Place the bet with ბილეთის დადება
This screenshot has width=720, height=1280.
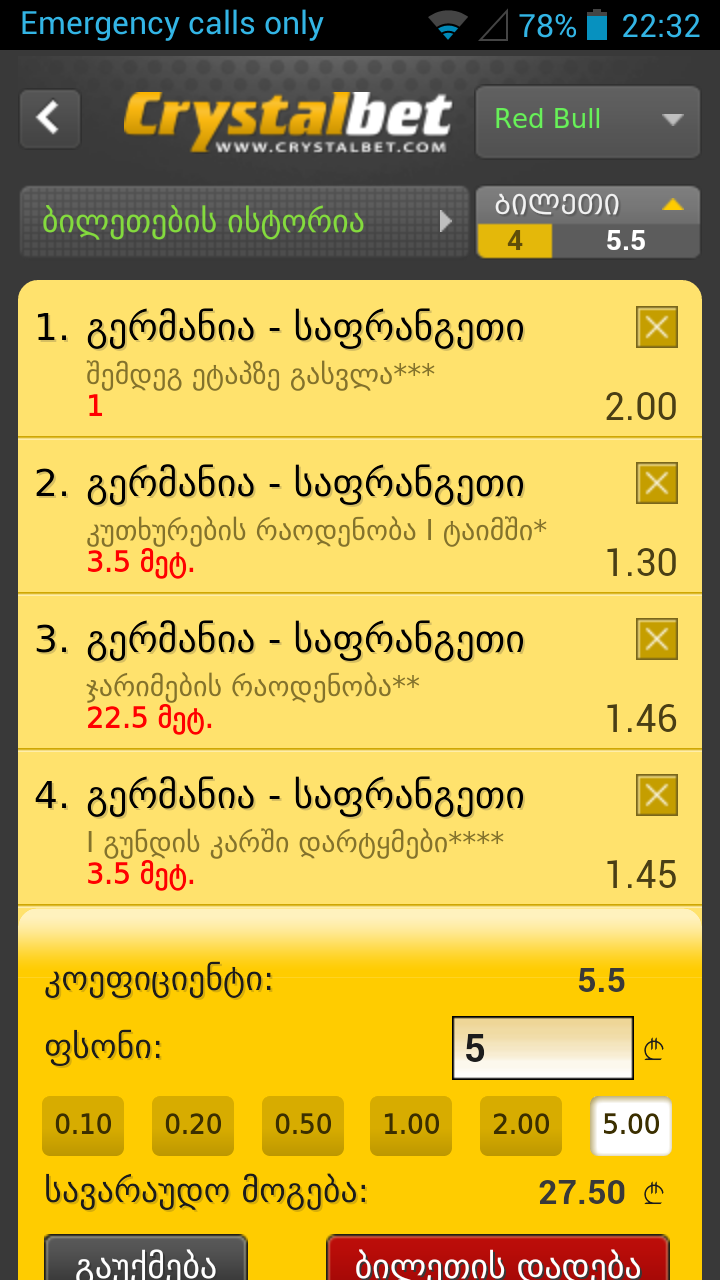497,1260
